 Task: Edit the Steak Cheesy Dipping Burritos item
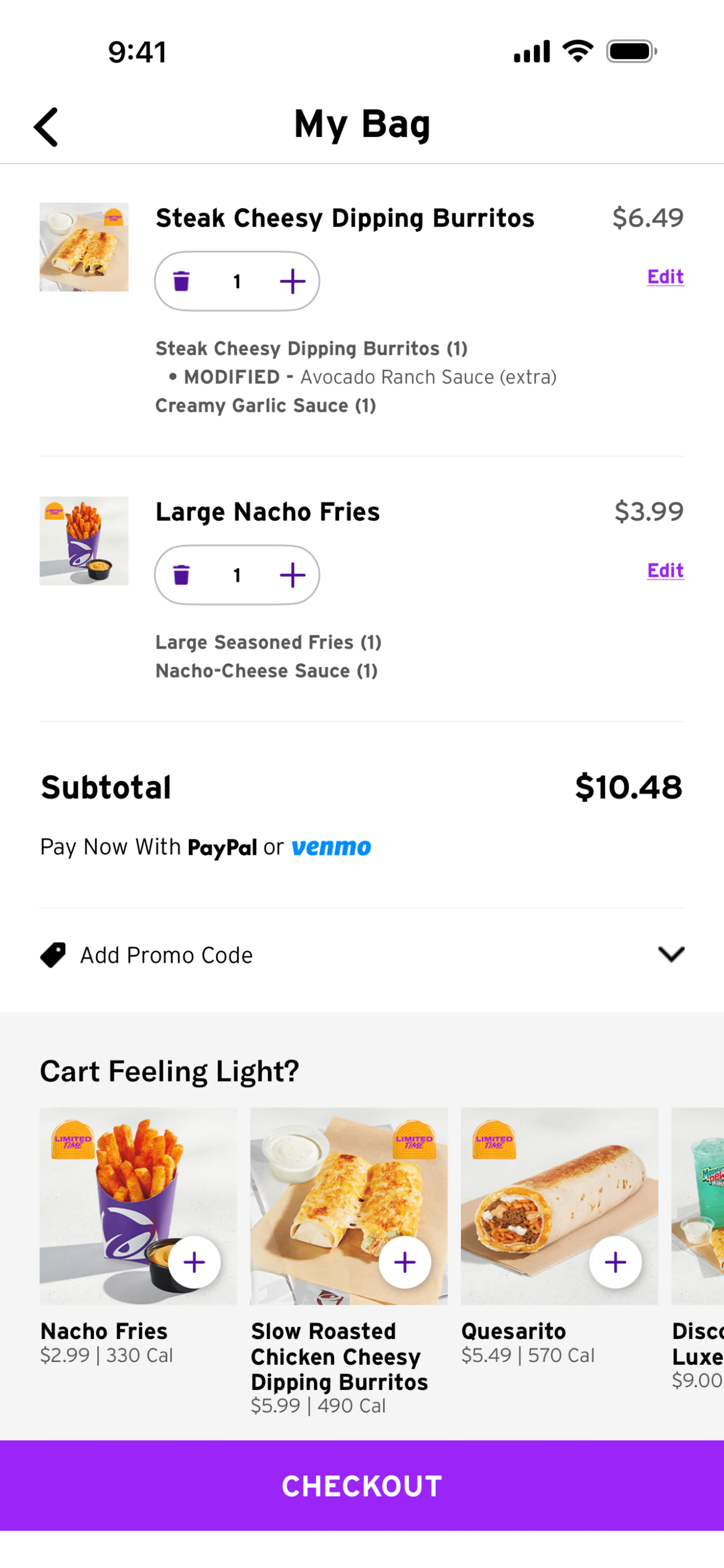(665, 277)
